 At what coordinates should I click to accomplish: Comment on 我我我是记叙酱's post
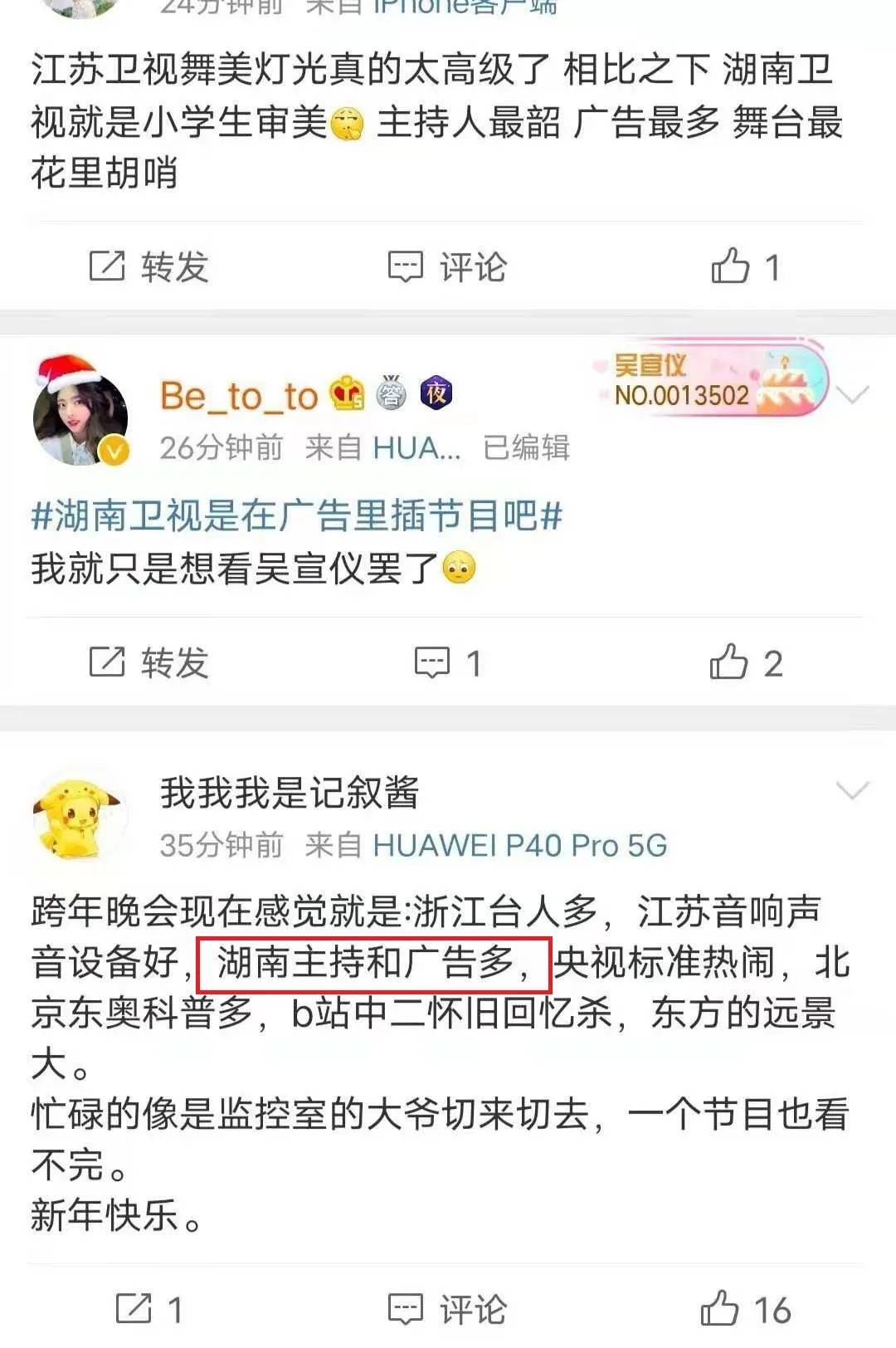(447, 1310)
